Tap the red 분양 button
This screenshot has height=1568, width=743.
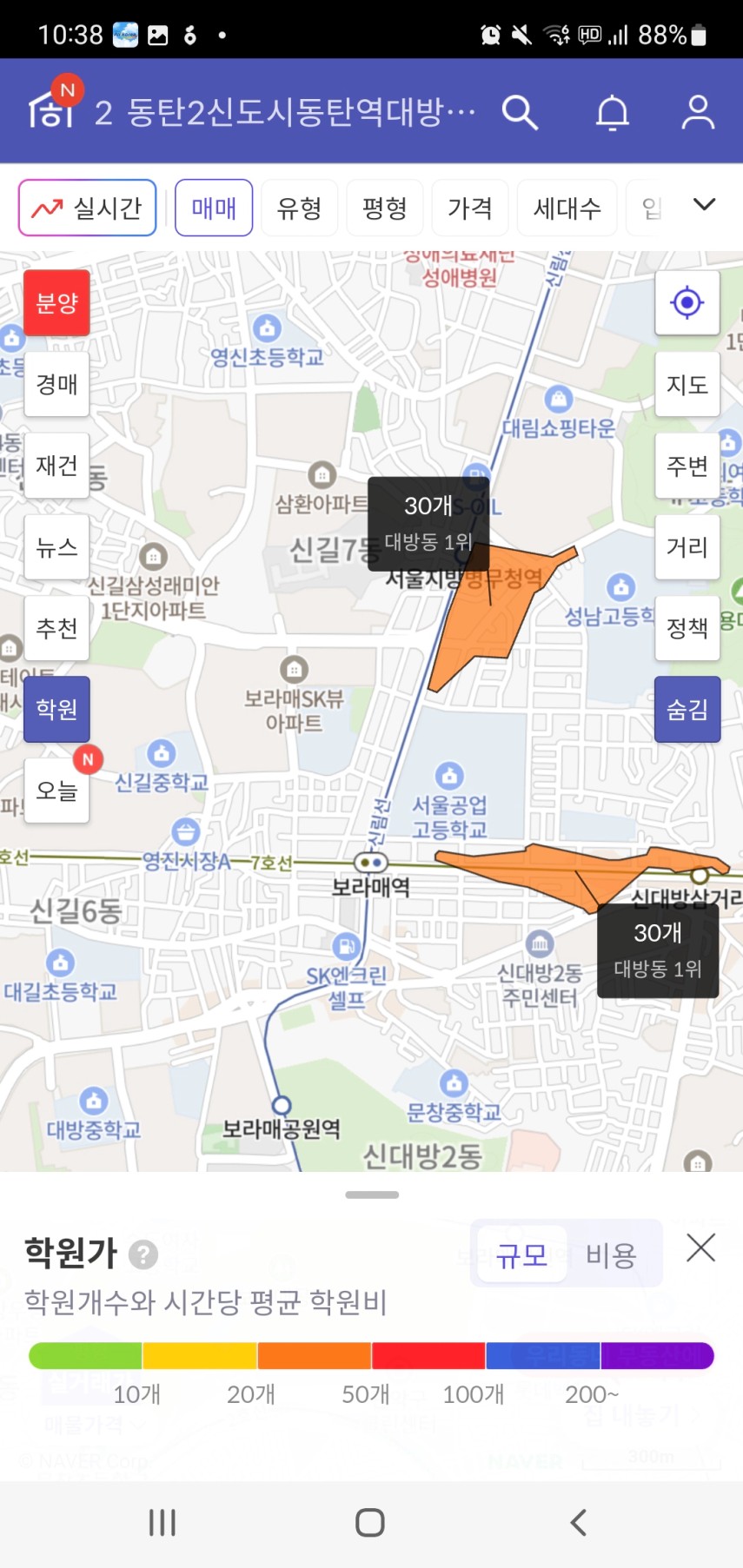56,303
